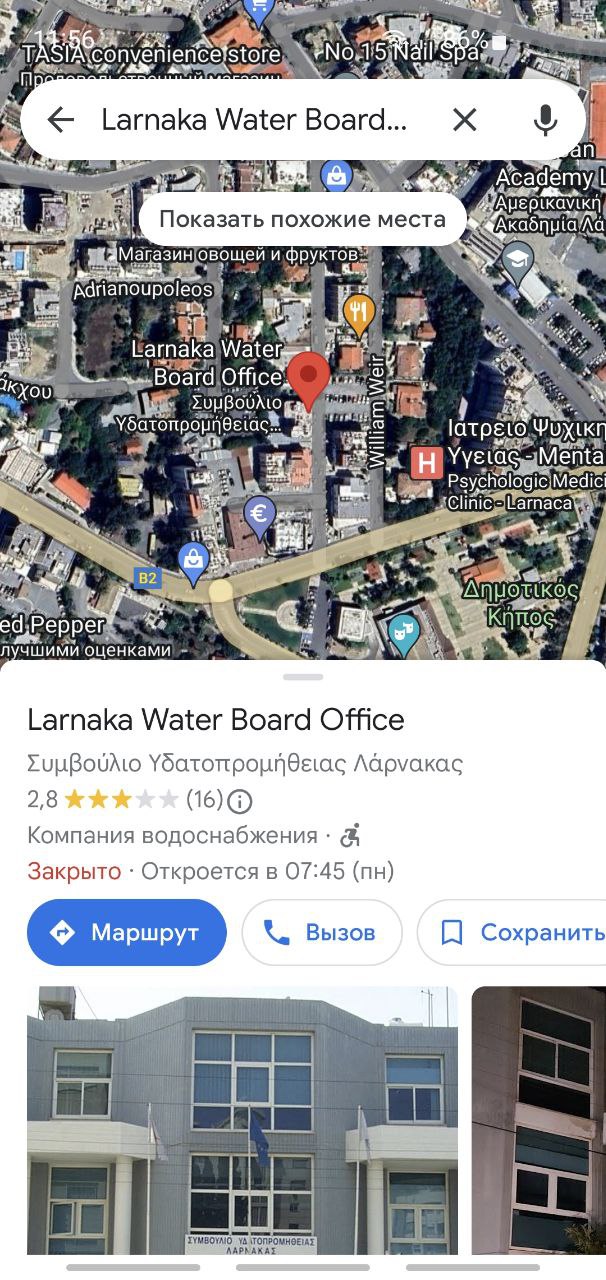Go back from the search results

point(61,120)
